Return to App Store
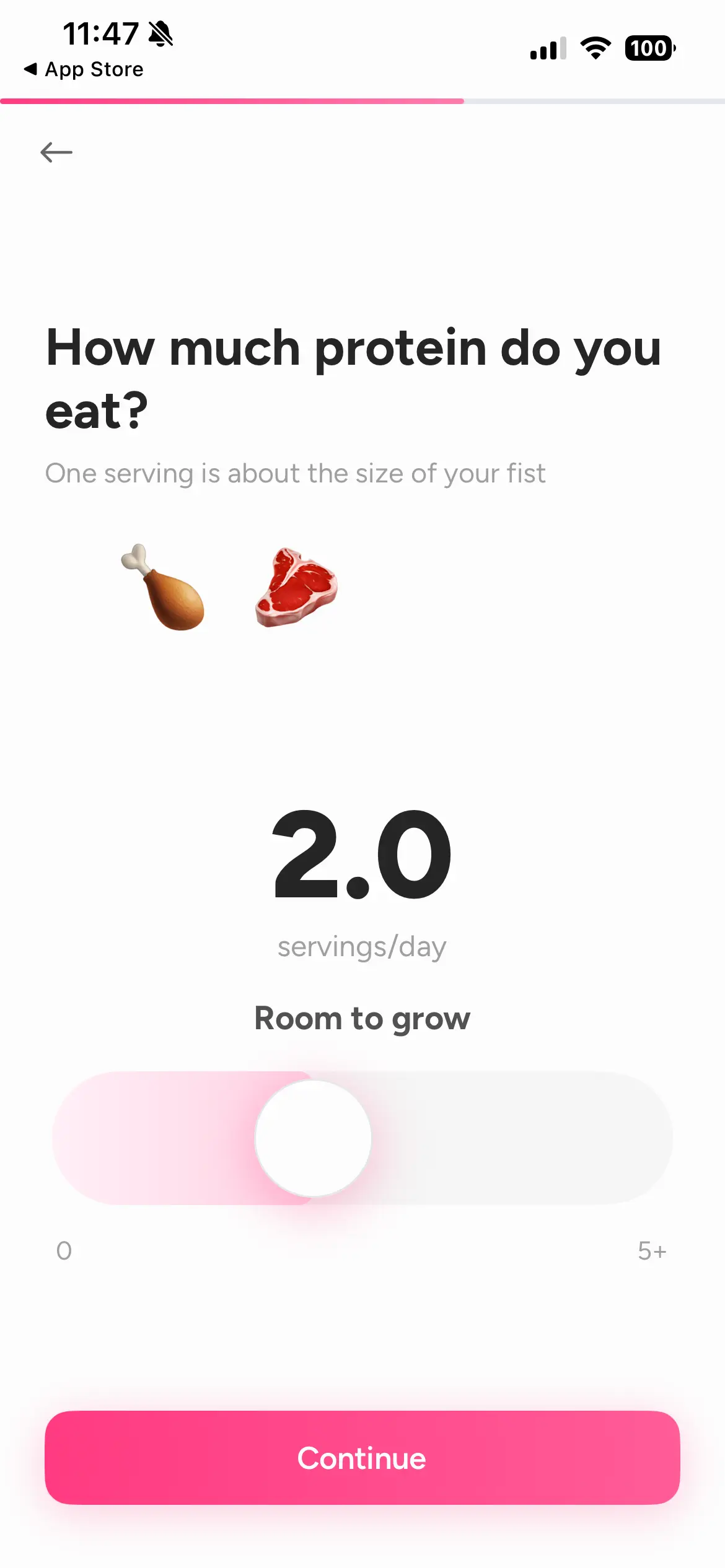The height and width of the screenshot is (1568, 725). click(84, 69)
